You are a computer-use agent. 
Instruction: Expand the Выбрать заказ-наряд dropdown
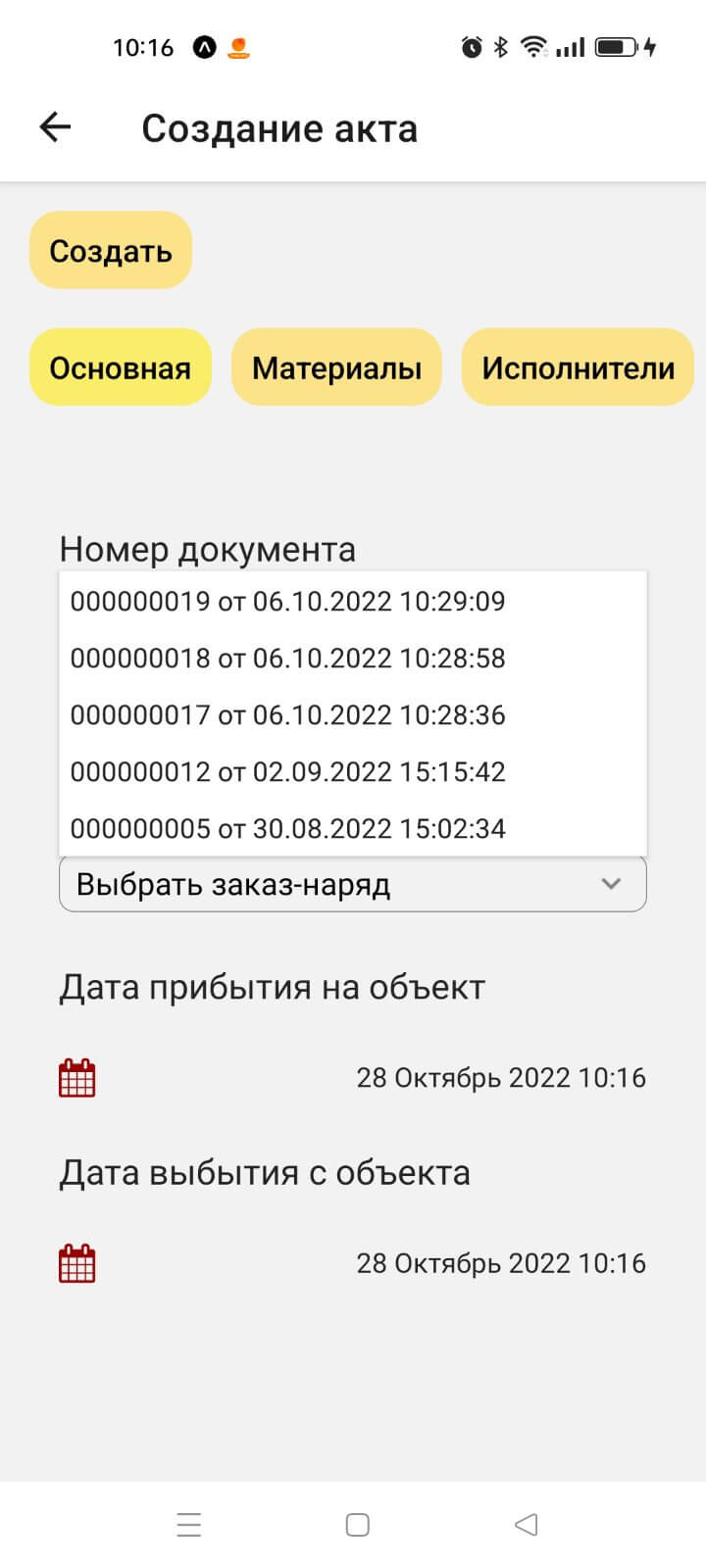tap(353, 884)
